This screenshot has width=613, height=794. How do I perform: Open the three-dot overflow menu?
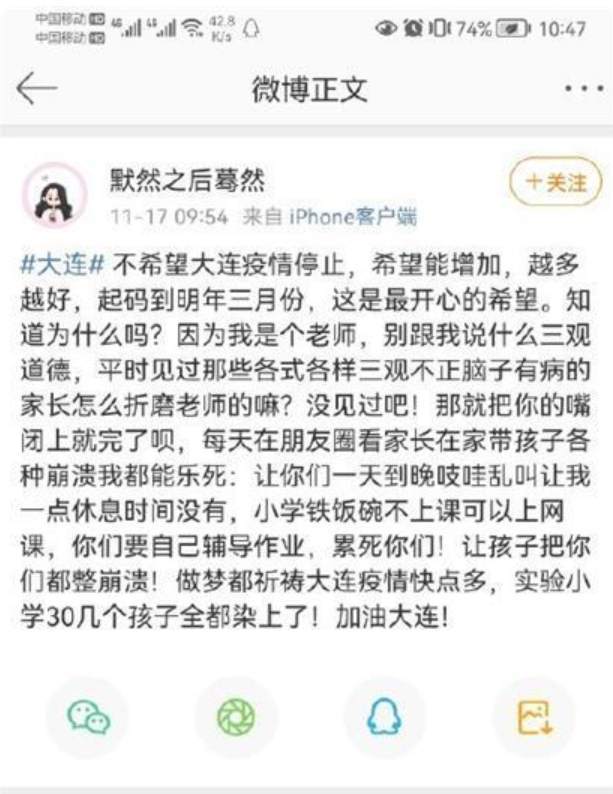point(583,89)
